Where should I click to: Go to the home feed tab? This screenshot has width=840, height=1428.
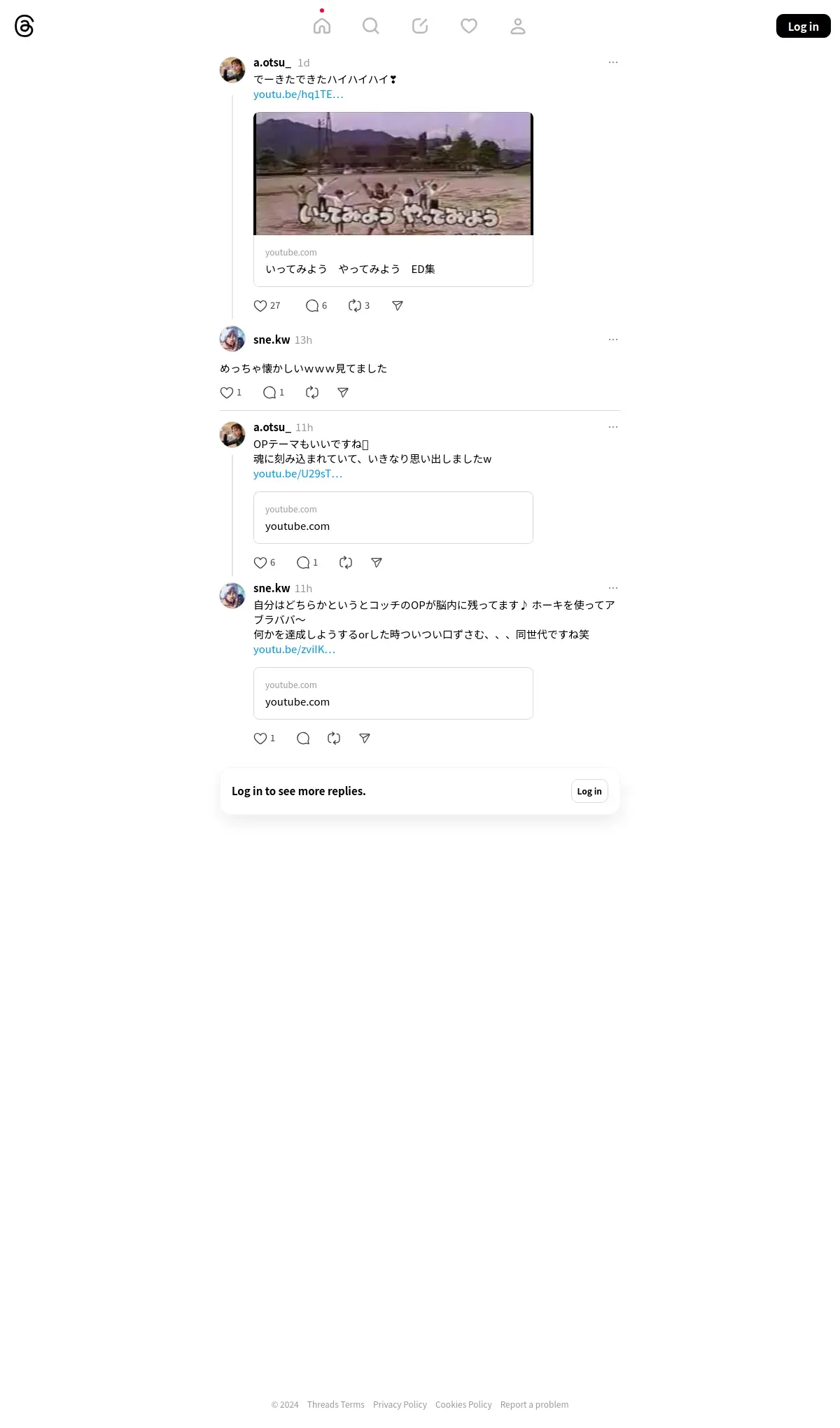pos(322,26)
